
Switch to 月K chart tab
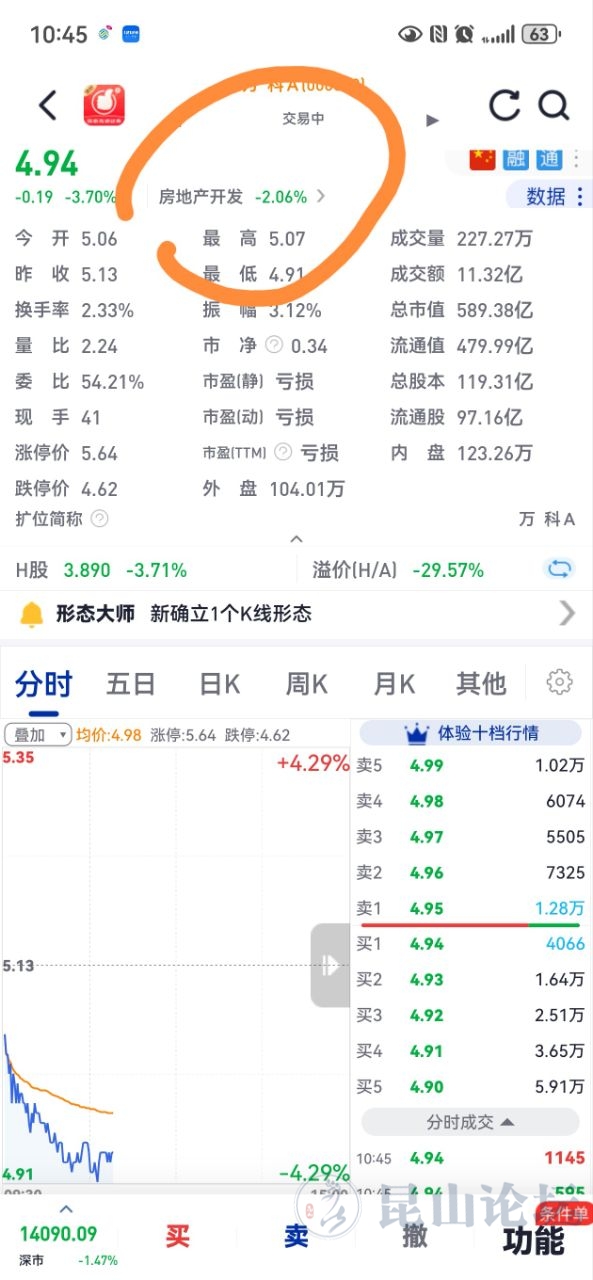[x=393, y=684]
